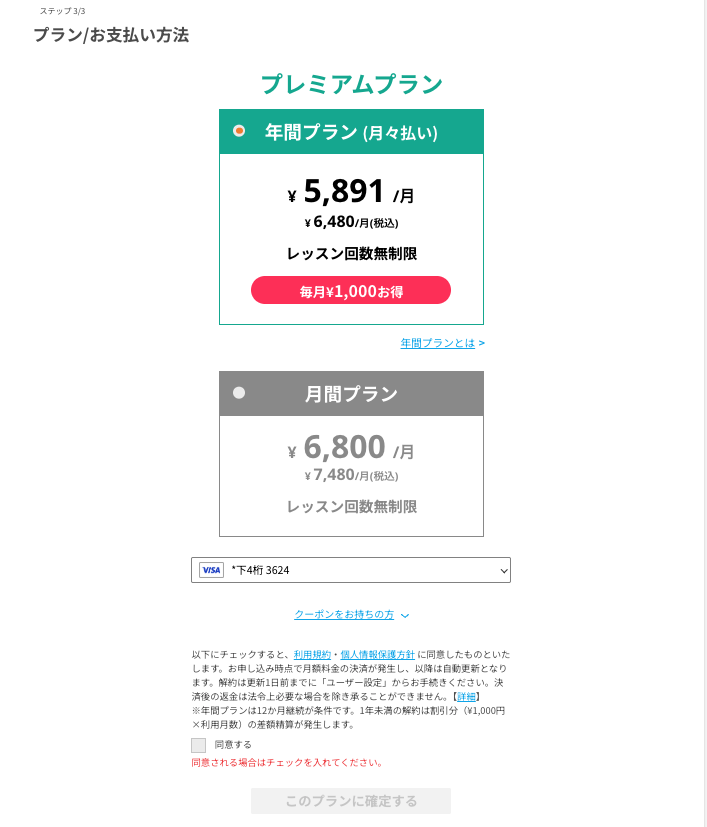Select the 月間プラン radio button
This screenshot has width=707, height=827.
pyautogui.click(x=239, y=393)
